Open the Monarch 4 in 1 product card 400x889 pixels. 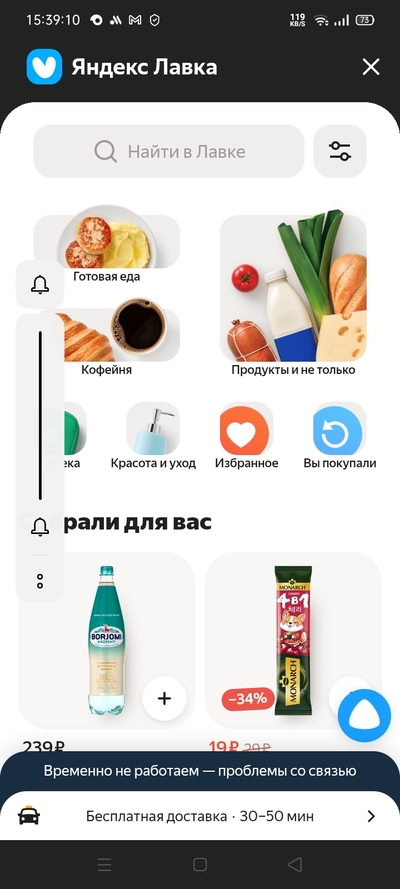[293, 641]
